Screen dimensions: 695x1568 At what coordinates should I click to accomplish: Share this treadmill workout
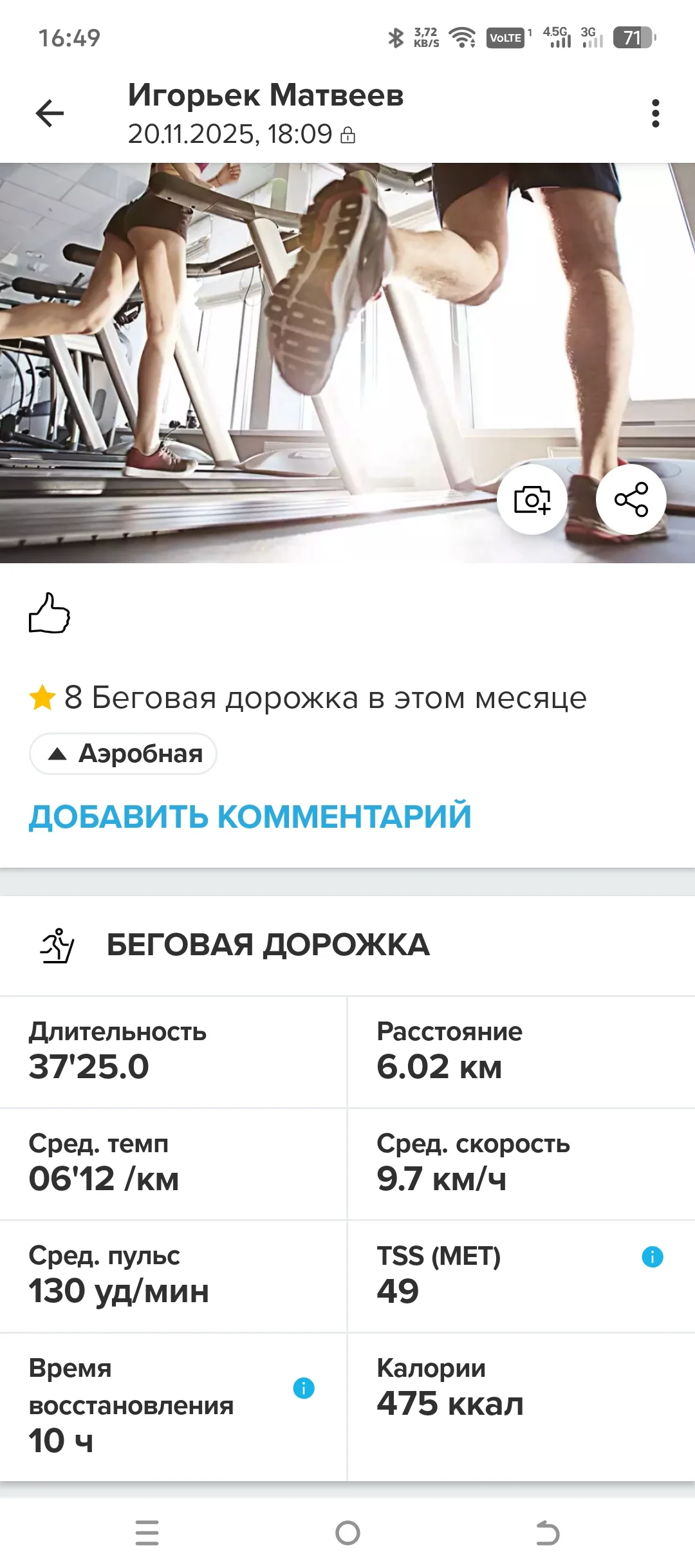631,499
